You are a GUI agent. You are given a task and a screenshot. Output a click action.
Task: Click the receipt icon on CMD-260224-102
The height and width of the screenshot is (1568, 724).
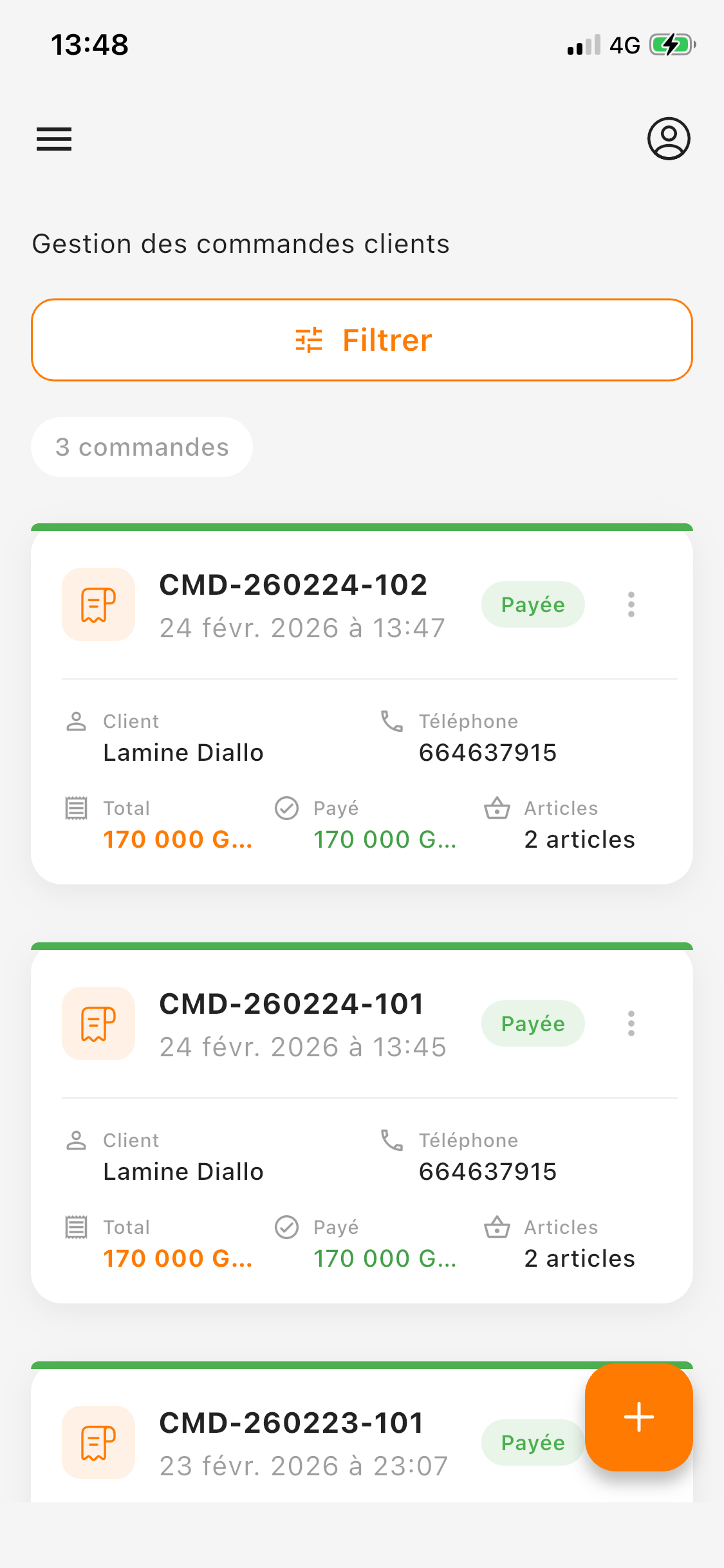pos(98,604)
